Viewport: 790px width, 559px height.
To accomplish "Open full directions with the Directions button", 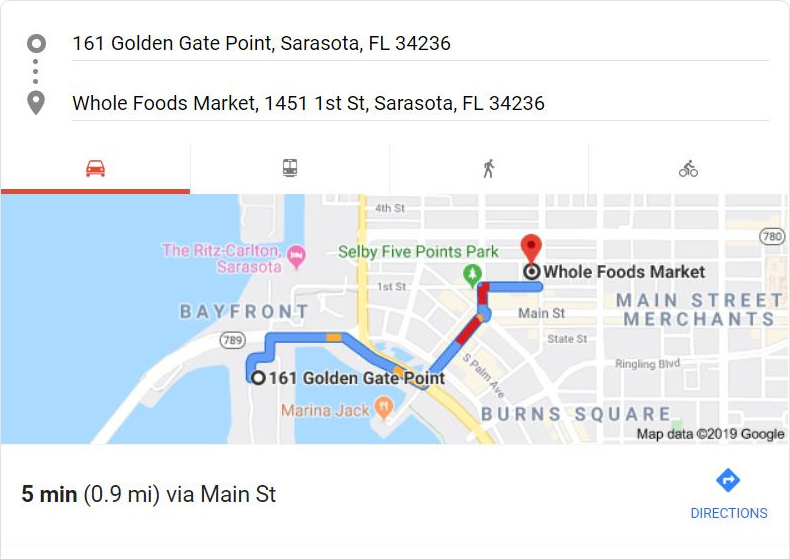I will click(729, 495).
